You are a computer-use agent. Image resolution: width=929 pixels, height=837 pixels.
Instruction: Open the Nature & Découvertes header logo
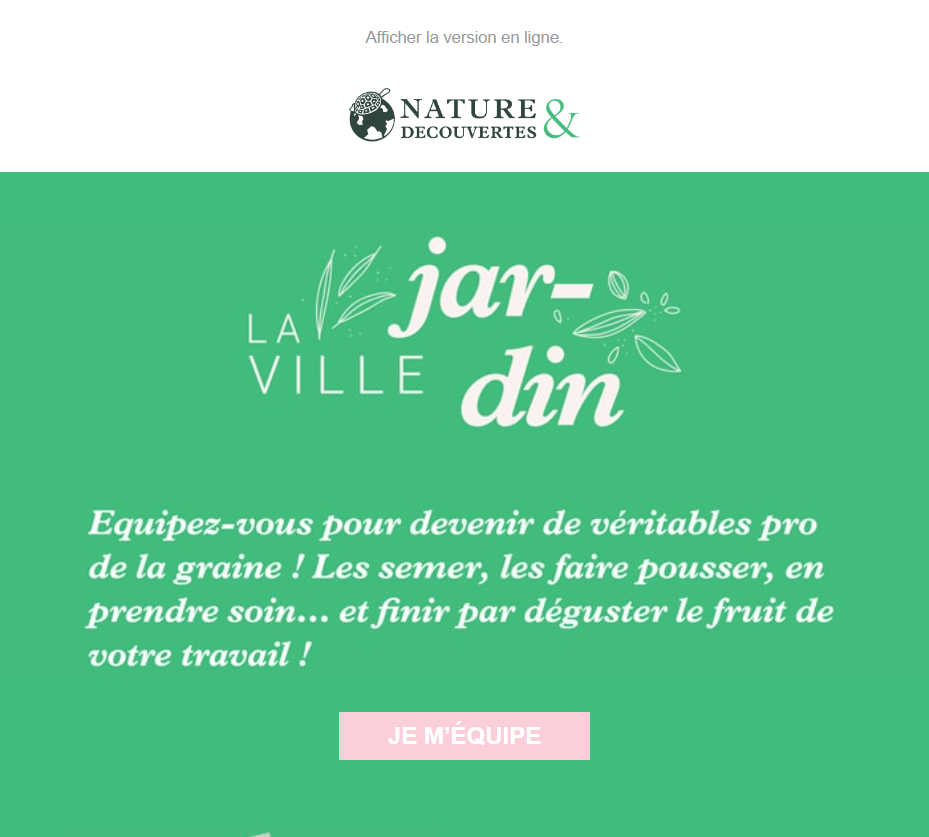(464, 116)
